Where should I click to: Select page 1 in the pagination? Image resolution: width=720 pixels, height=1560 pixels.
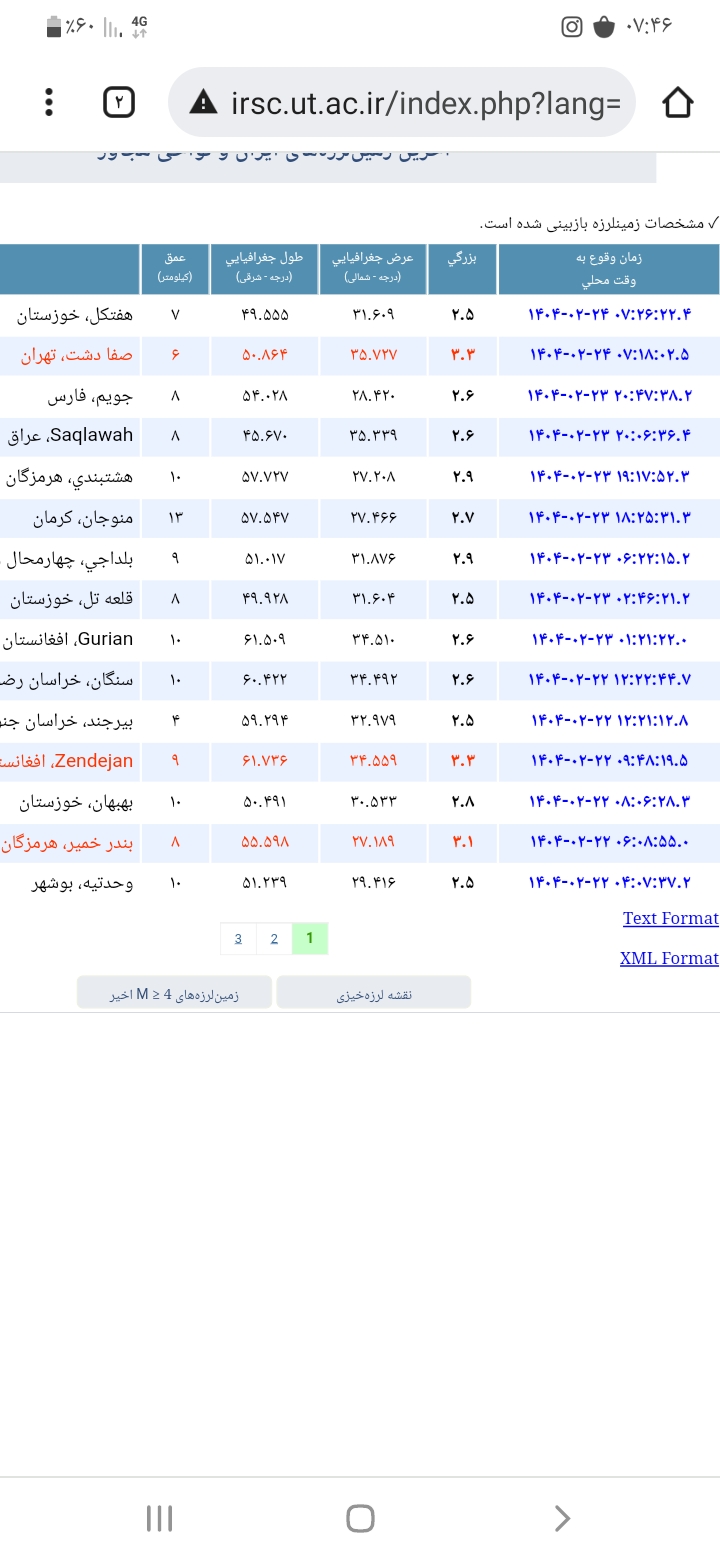click(310, 938)
